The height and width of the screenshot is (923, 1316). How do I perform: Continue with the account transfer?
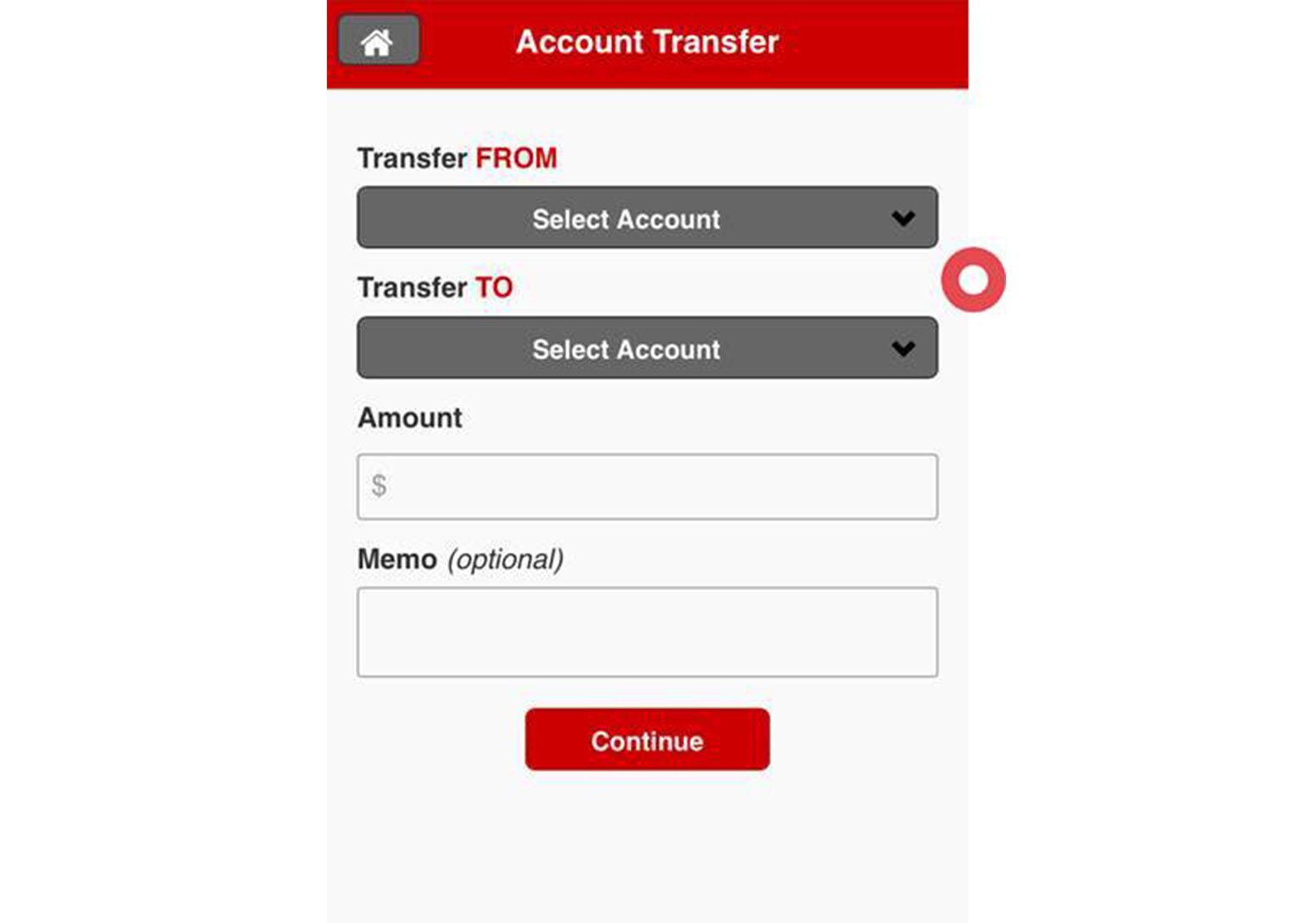coord(647,740)
